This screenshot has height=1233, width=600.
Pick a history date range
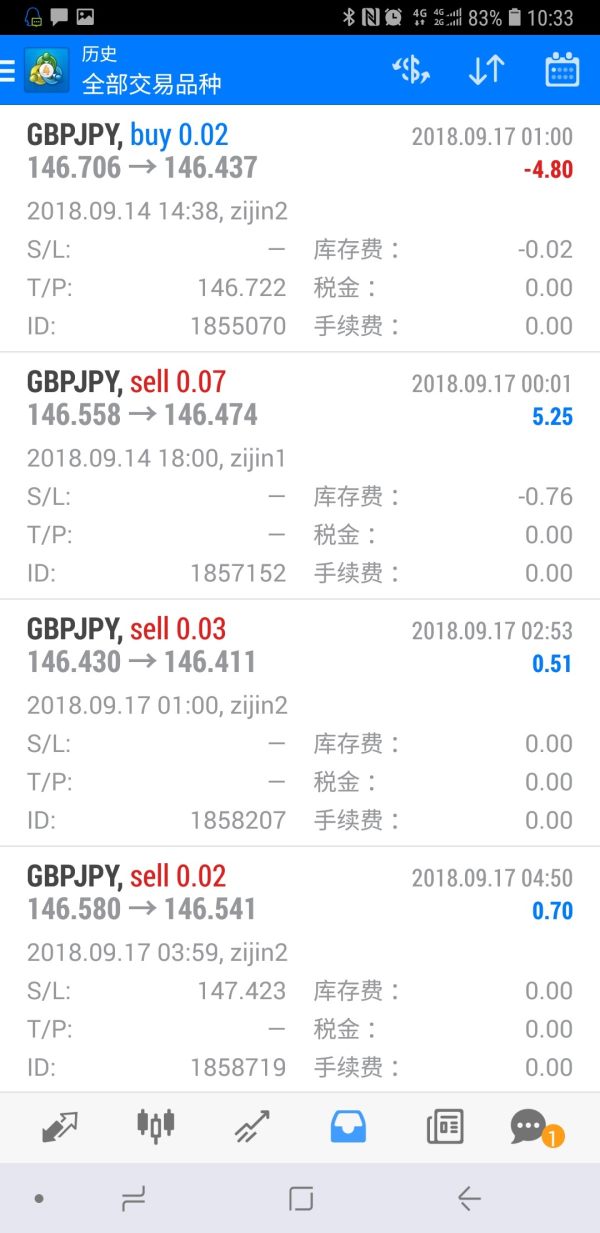(562, 70)
